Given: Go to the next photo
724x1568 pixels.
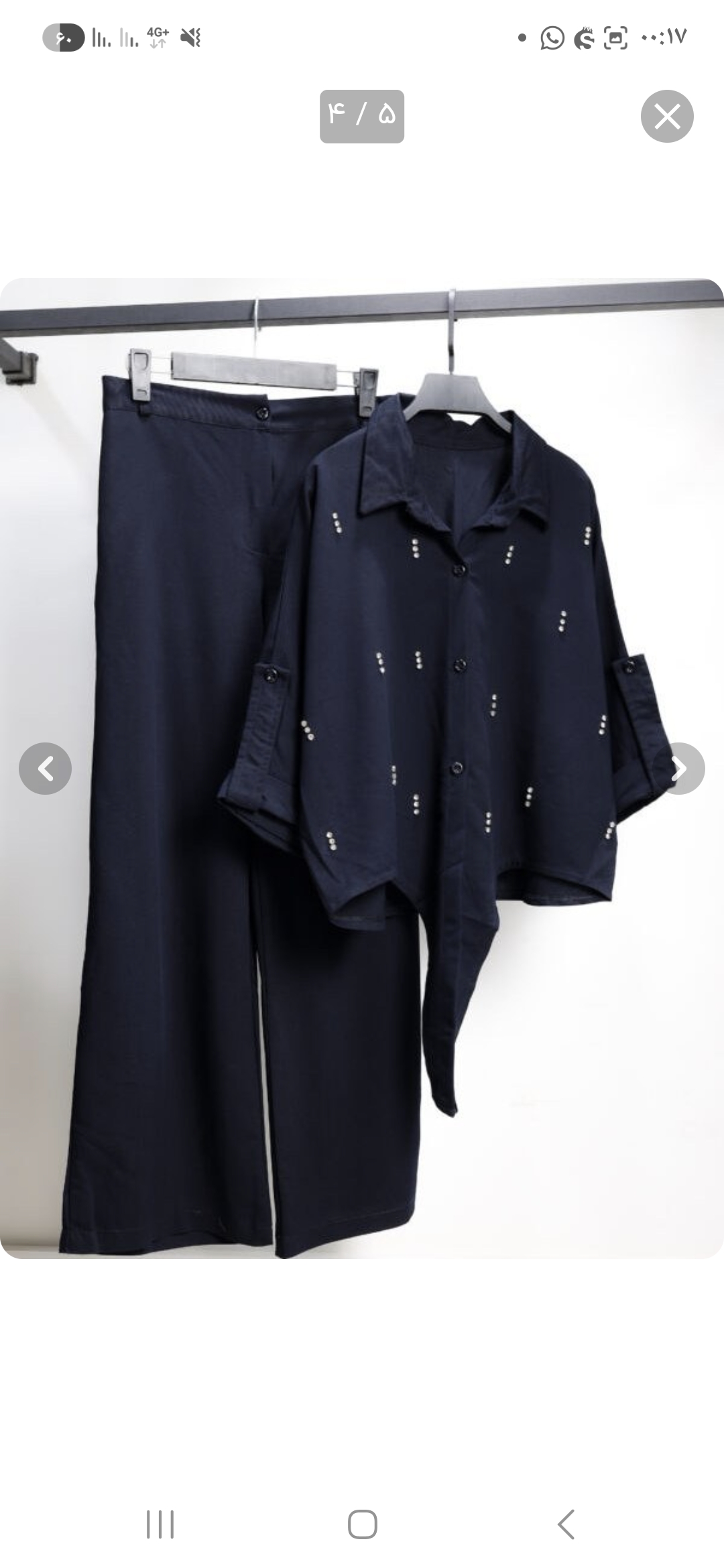Looking at the screenshot, I should (680, 769).
